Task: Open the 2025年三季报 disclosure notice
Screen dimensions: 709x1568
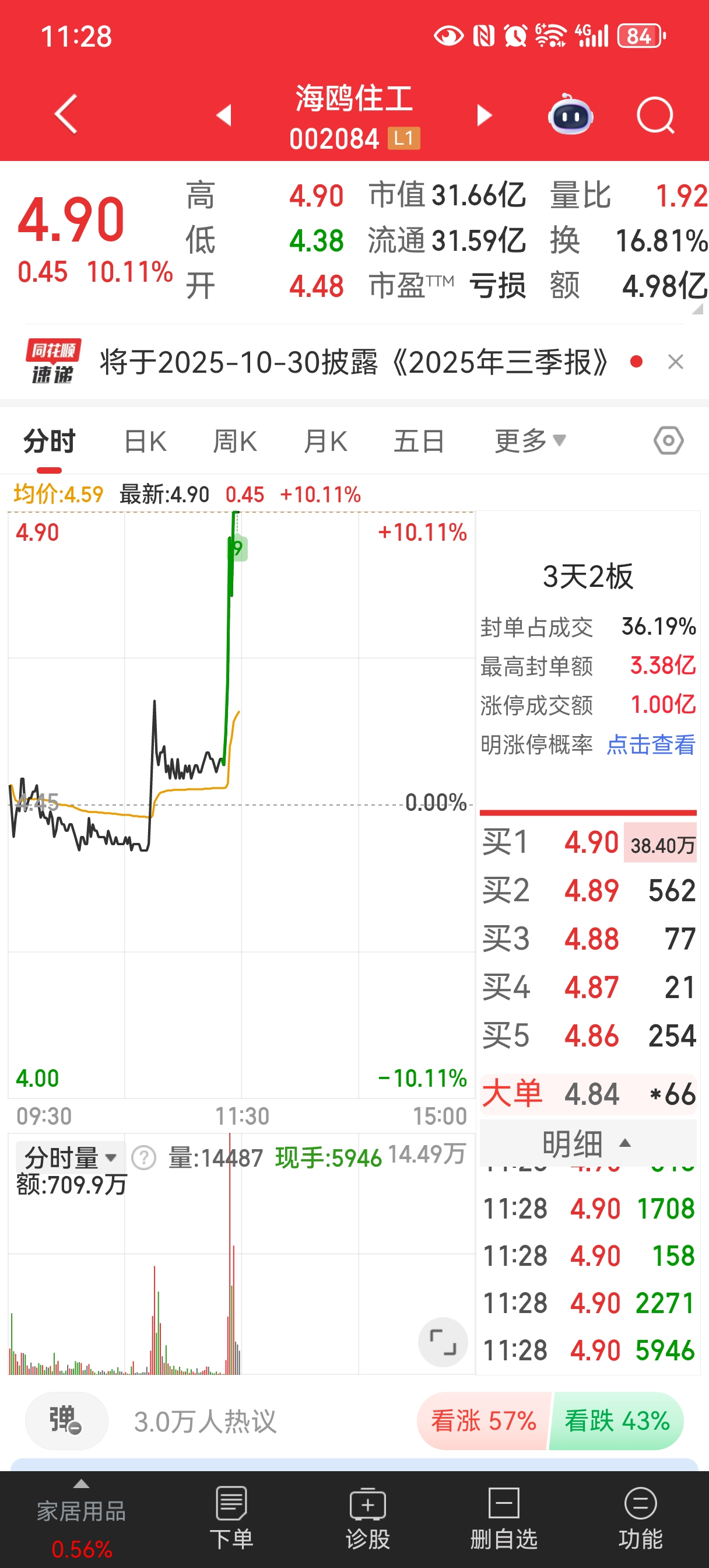Action: click(x=353, y=363)
